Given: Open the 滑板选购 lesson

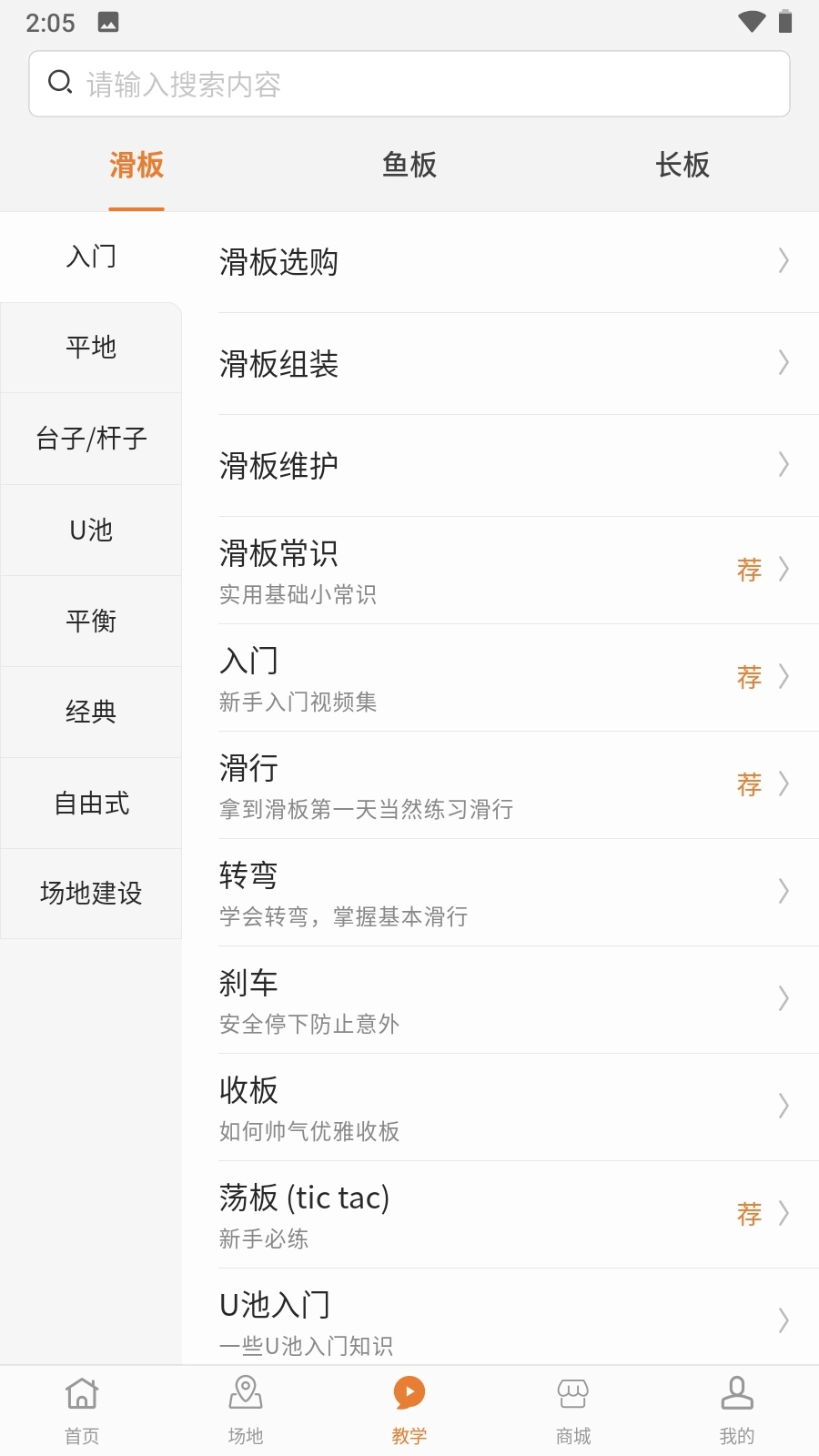Looking at the screenshot, I should coord(500,262).
